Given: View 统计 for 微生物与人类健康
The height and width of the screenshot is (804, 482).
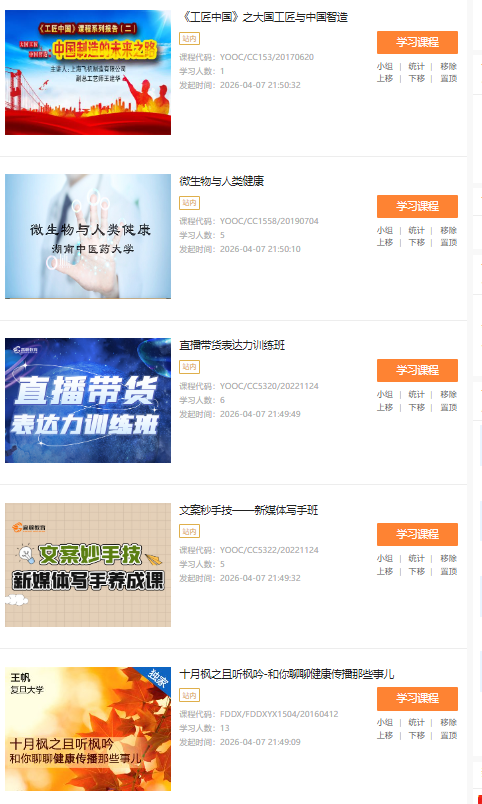Looking at the screenshot, I should coord(416,230).
